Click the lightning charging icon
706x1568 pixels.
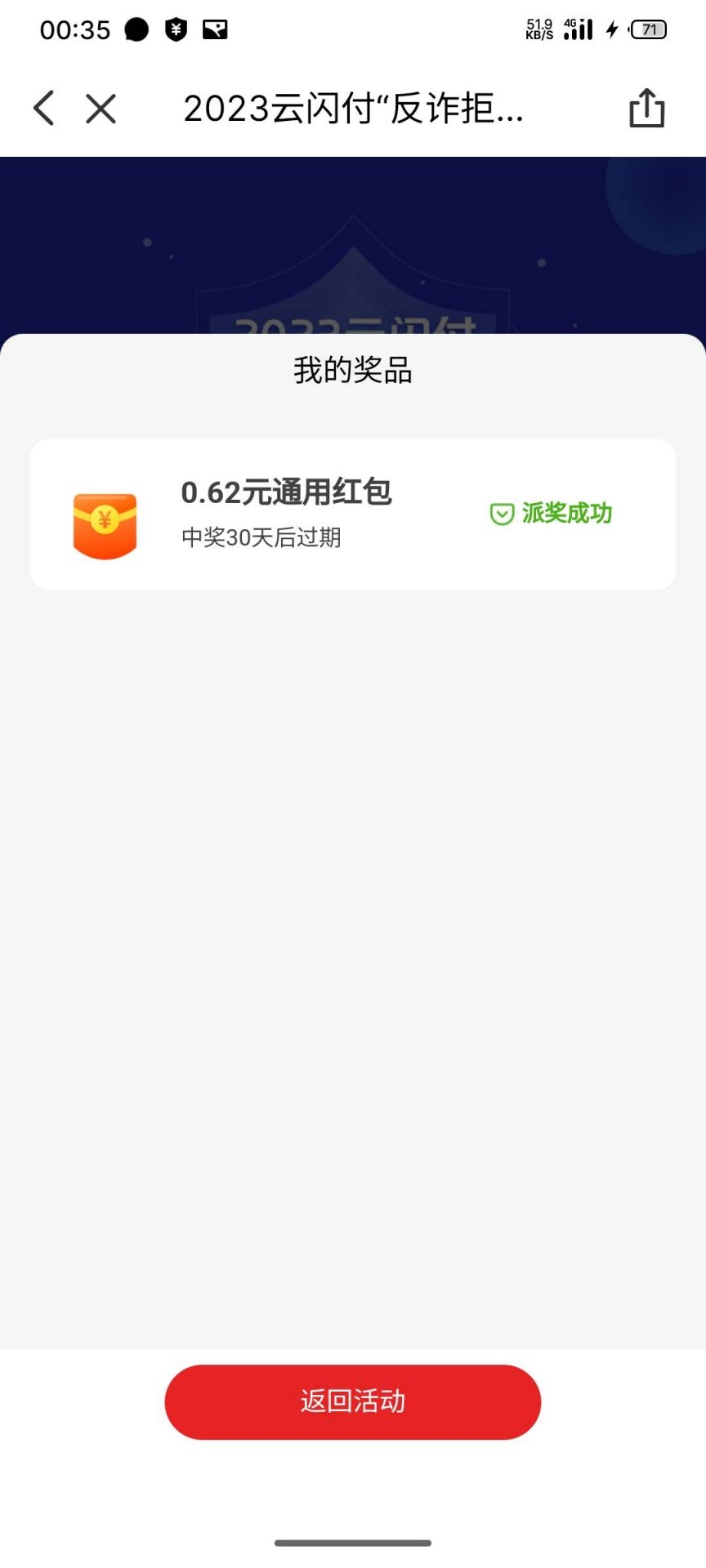point(613,29)
